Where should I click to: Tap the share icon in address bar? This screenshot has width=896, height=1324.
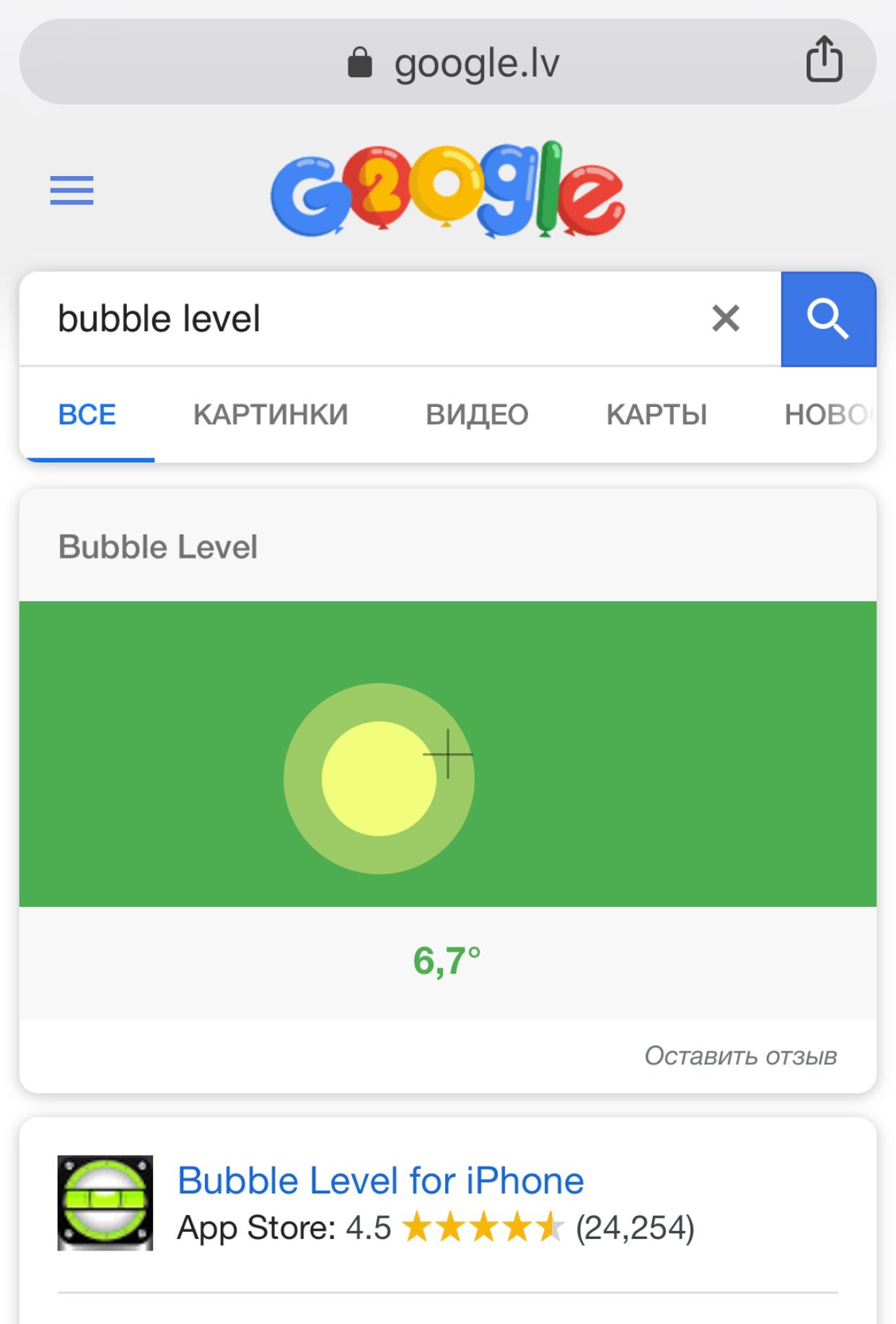[x=824, y=60]
